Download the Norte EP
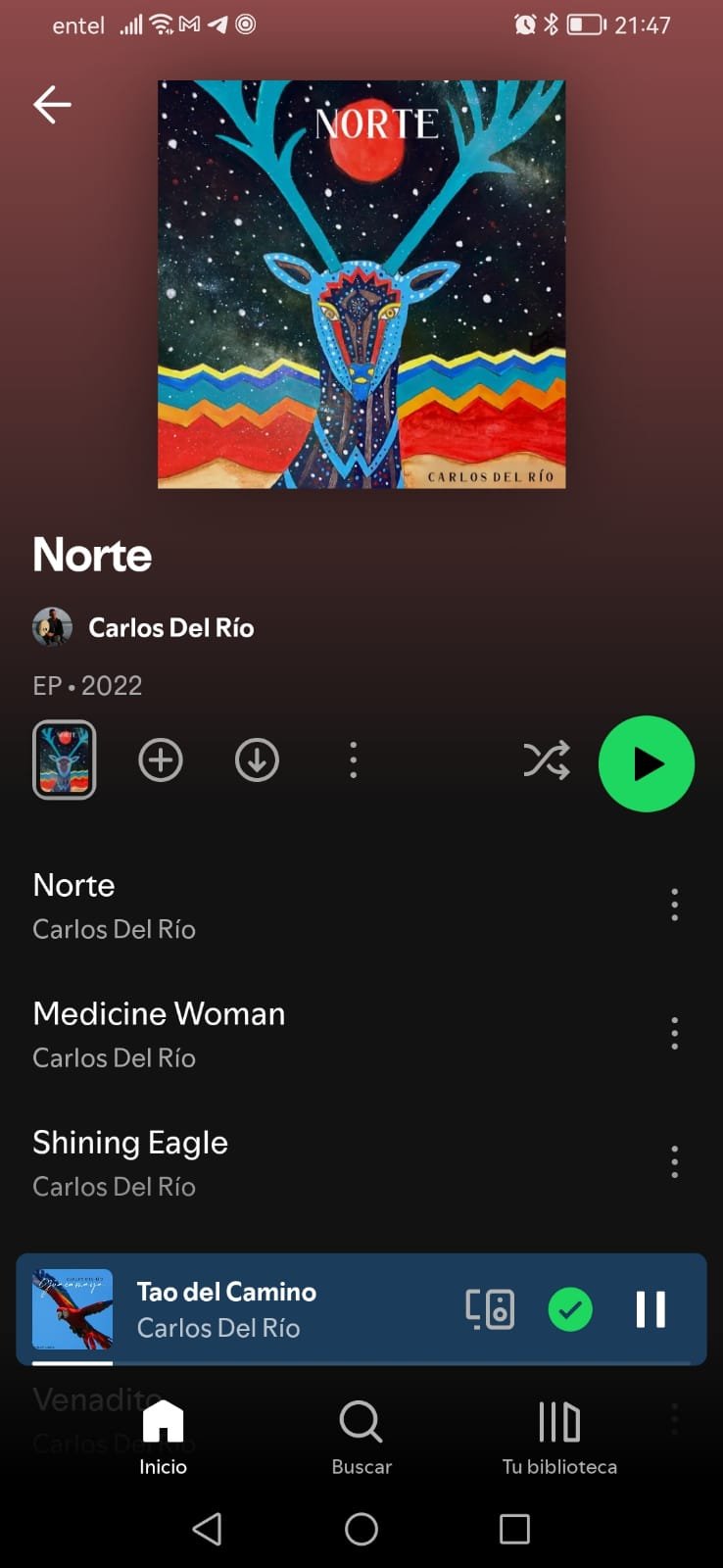The width and height of the screenshot is (723, 1568). [257, 760]
